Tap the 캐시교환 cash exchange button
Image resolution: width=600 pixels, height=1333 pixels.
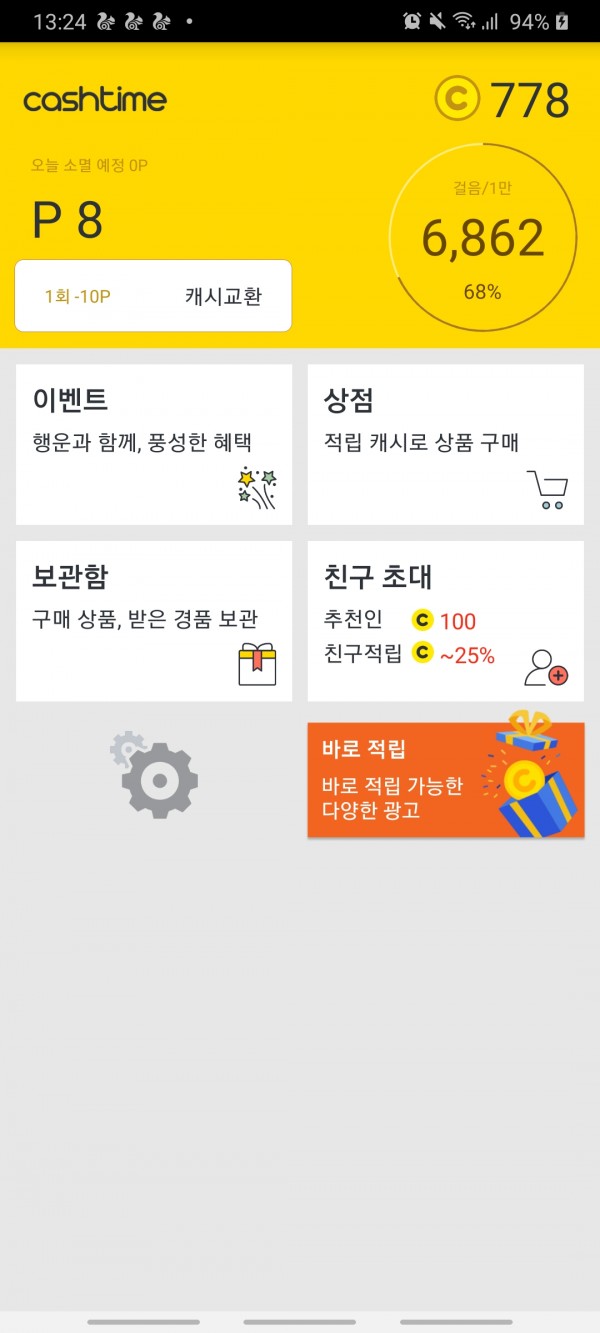(x=222, y=296)
